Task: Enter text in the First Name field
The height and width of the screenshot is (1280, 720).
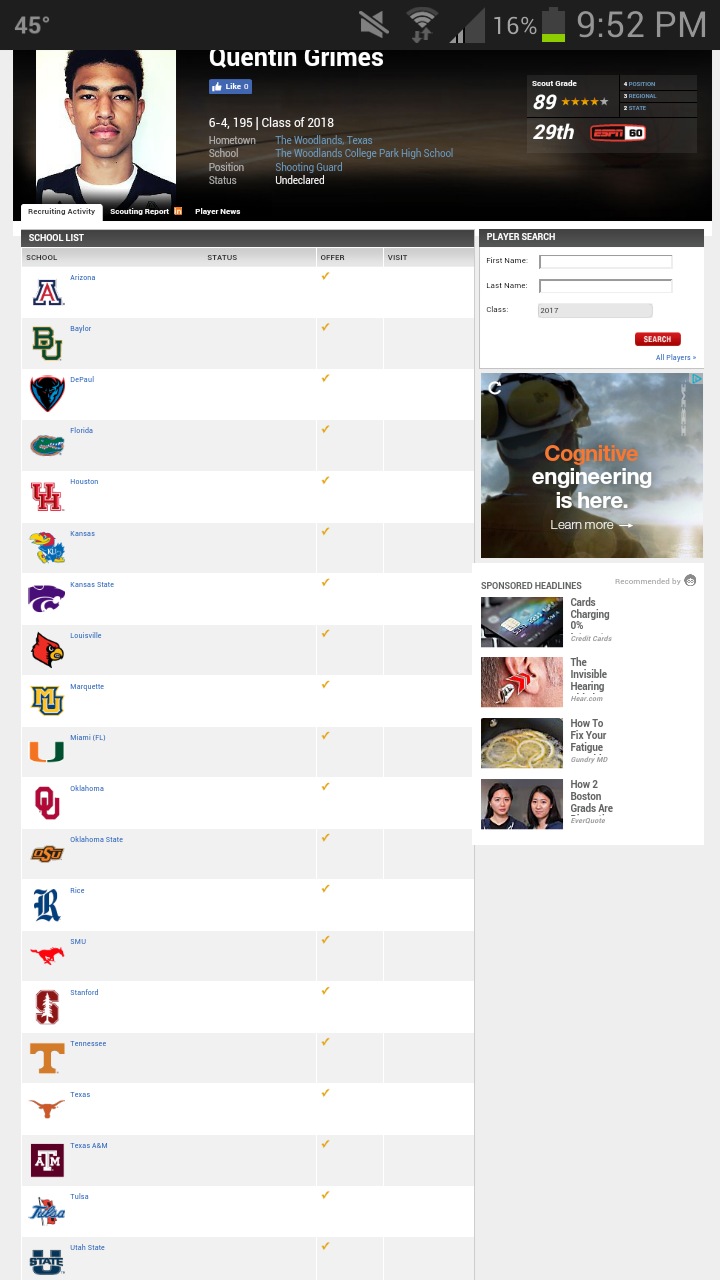Action: tap(606, 262)
